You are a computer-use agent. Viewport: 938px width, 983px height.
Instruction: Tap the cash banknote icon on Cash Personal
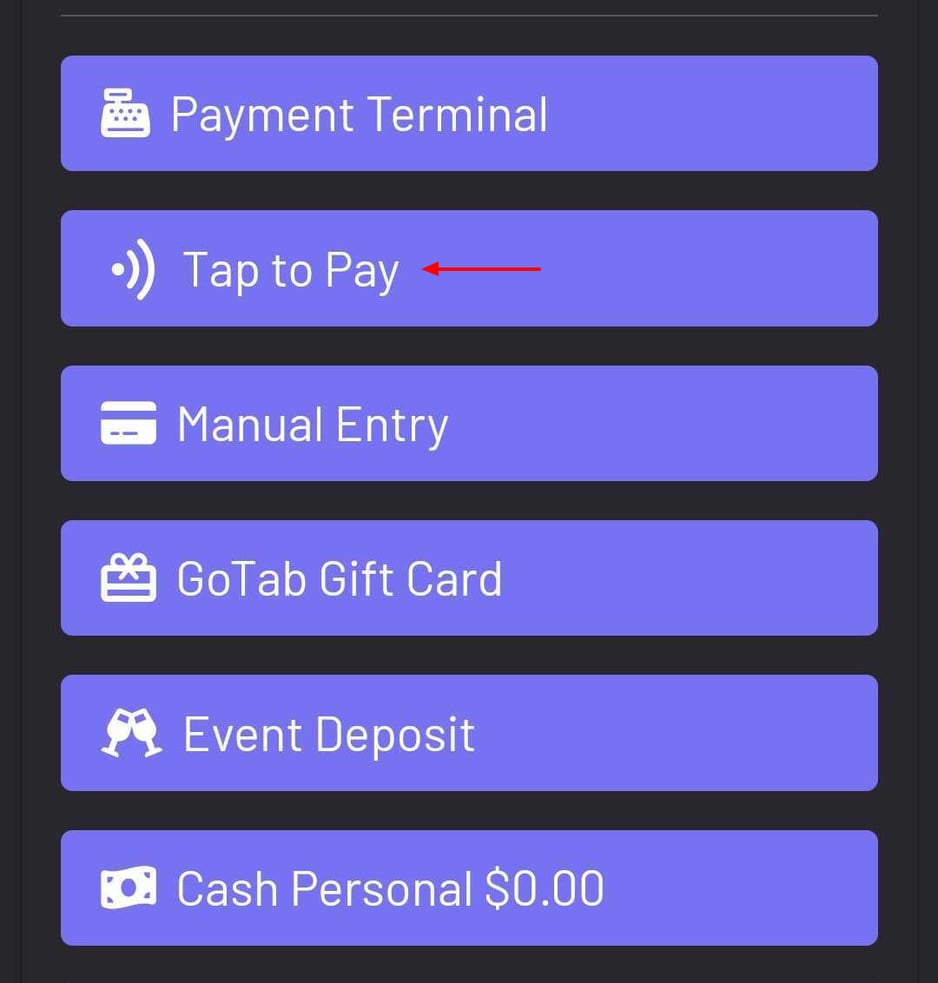(130, 887)
